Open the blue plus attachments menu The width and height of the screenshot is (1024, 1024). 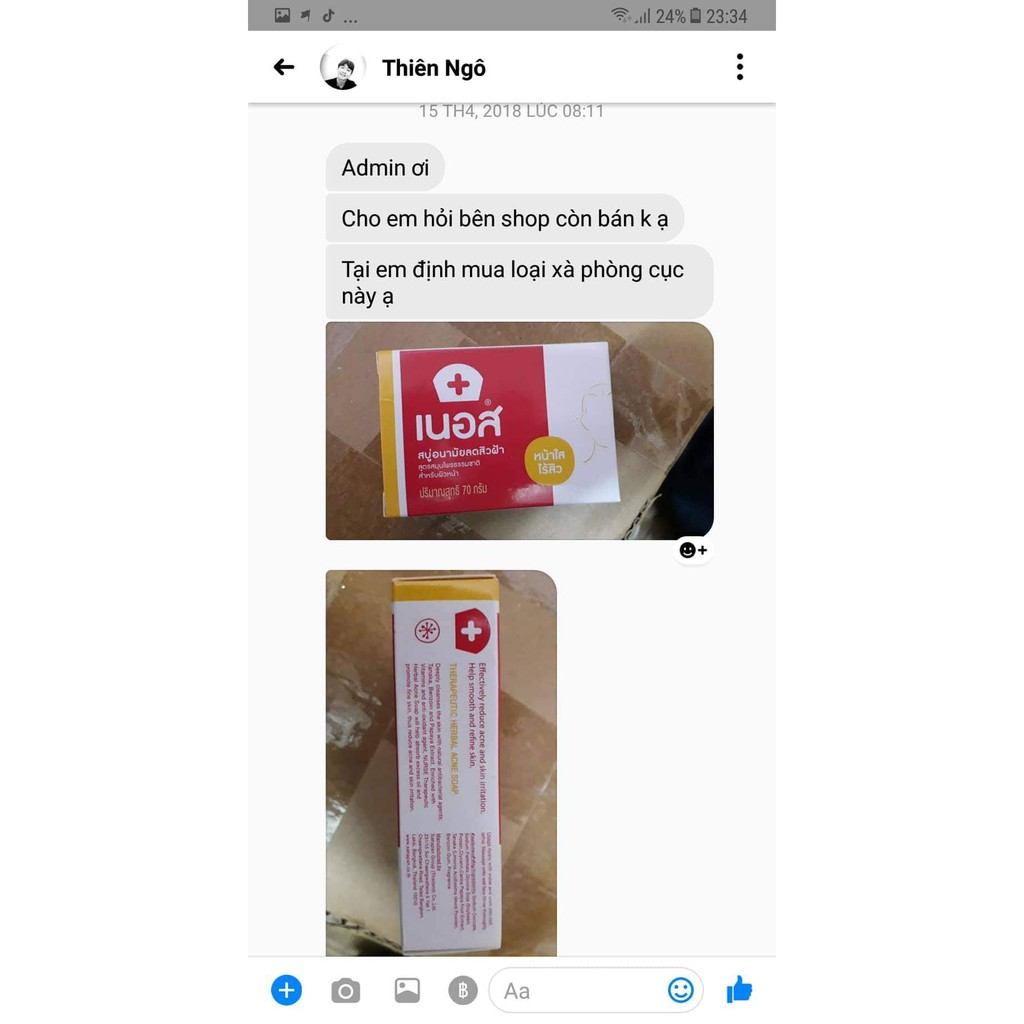pyautogui.click(x=286, y=990)
